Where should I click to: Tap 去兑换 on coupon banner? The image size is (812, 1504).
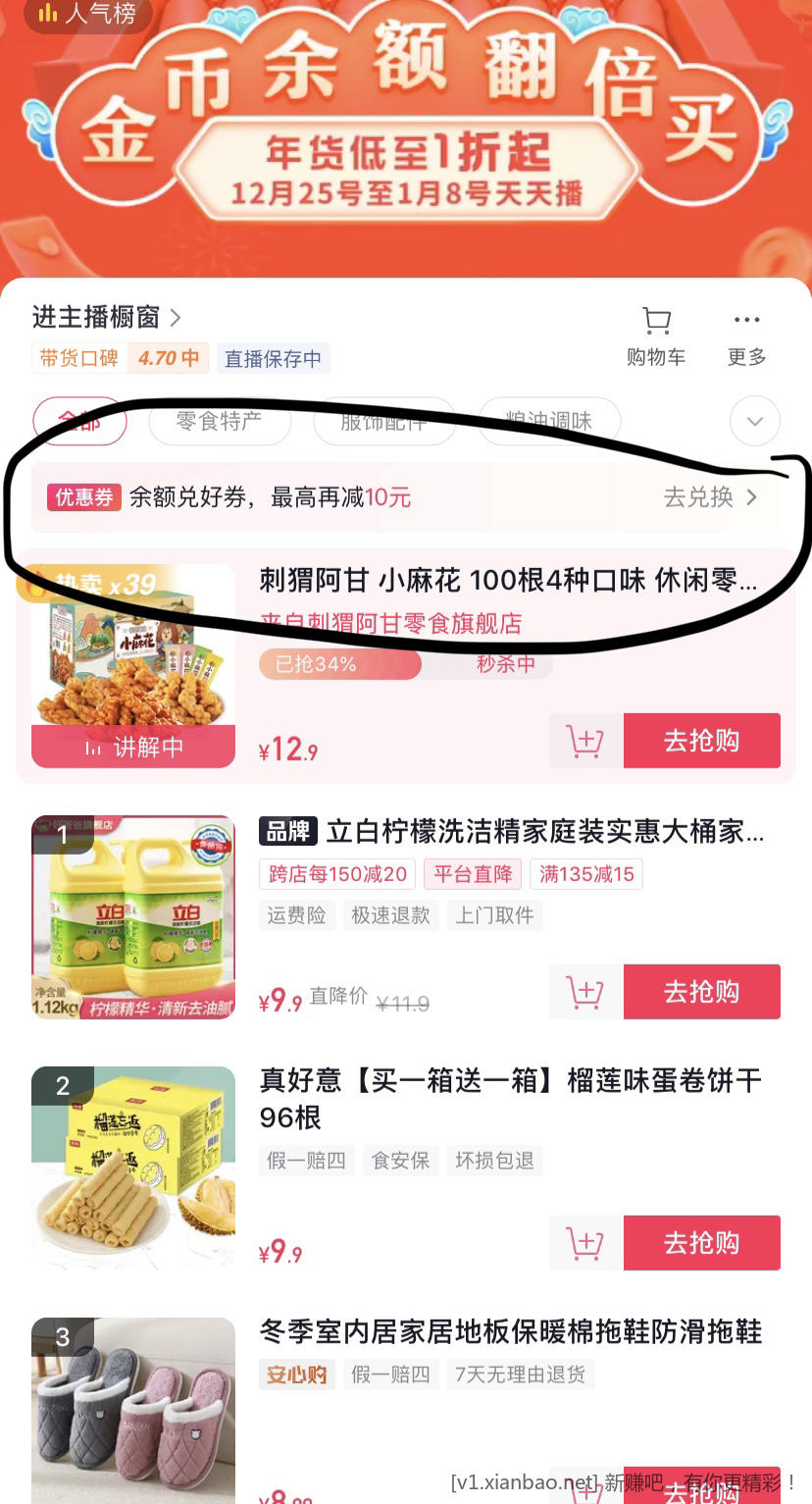[710, 497]
